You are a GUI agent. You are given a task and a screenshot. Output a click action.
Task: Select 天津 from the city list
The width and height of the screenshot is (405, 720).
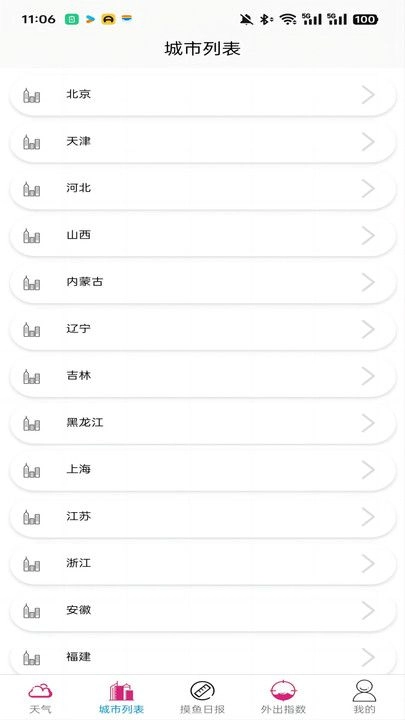(x=202, y=142)
